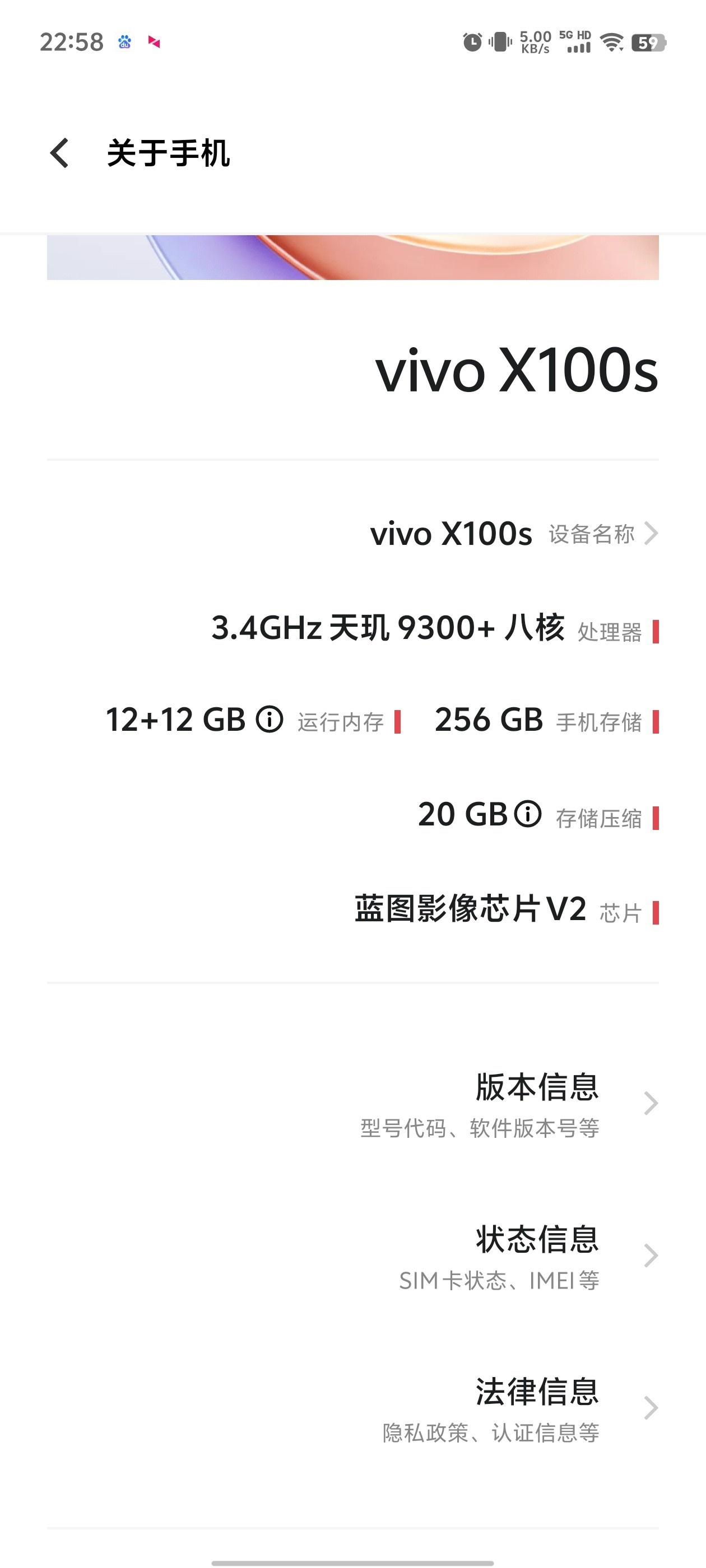The image size is (706, 1568).
Task: Open 法律信息 legal information
Action: tap(509, 1408)
